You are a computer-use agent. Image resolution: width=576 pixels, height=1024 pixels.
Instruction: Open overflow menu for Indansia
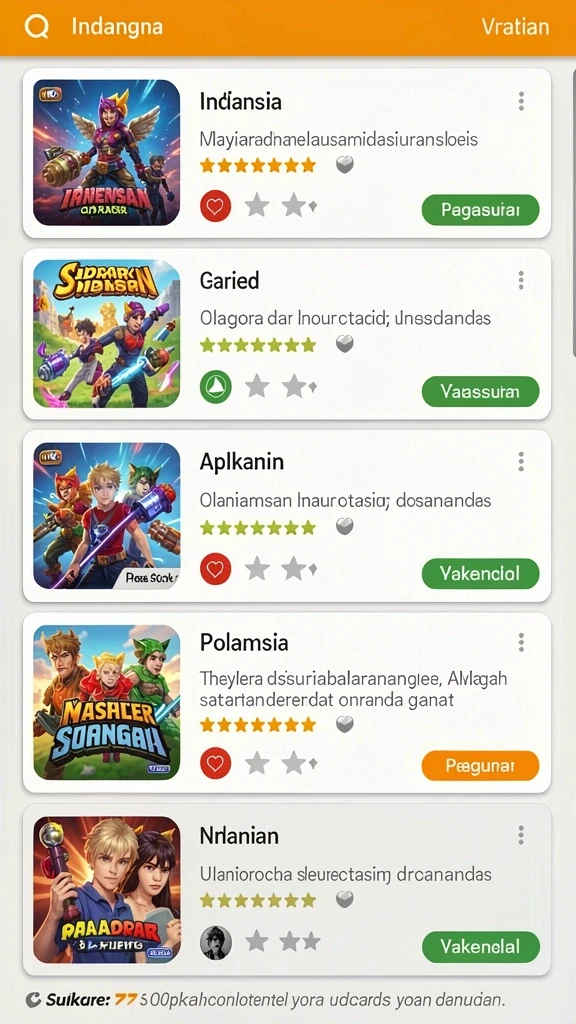click(521, 101)
